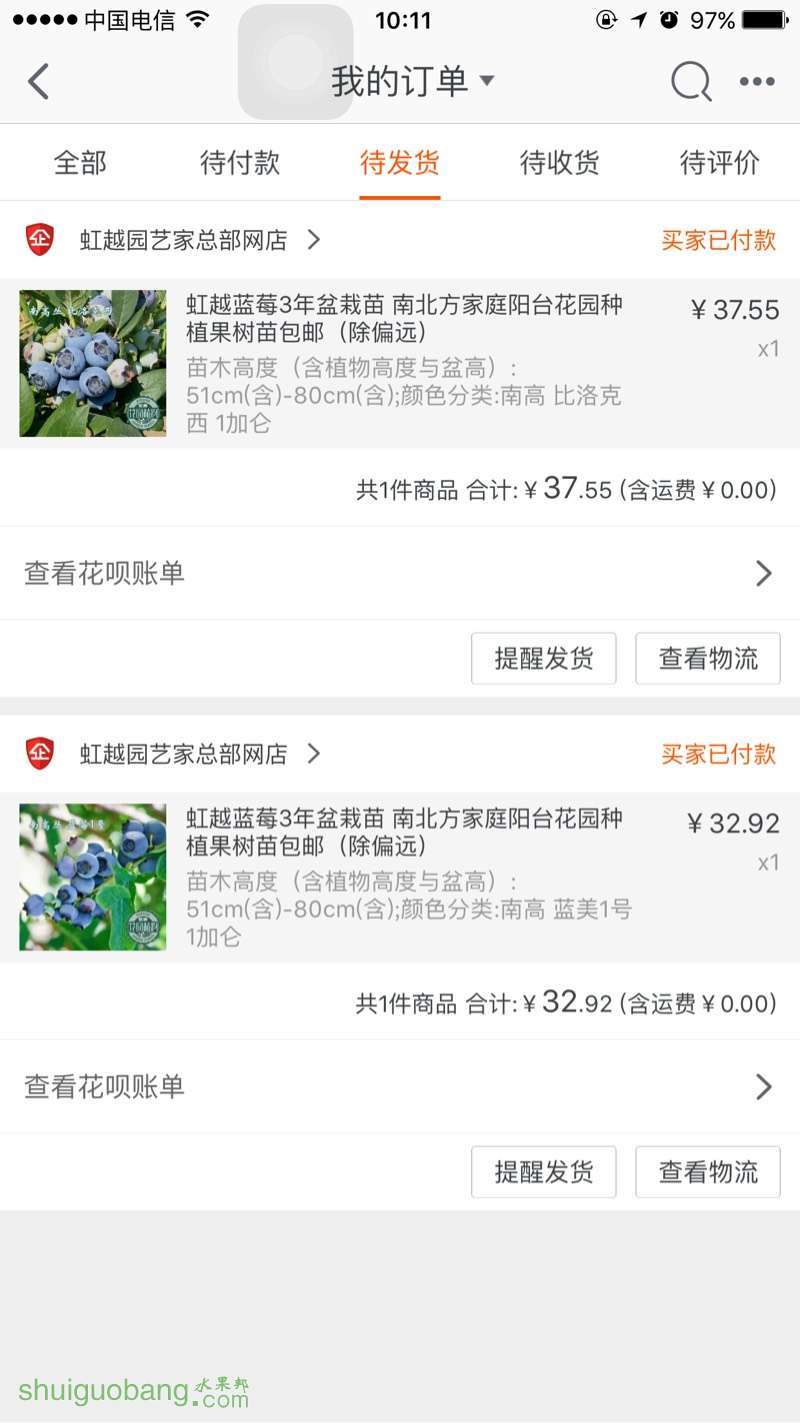Select the 待发货 tab
The image size is (800, 1423).
pyautogui.click(x=400, y=163)
